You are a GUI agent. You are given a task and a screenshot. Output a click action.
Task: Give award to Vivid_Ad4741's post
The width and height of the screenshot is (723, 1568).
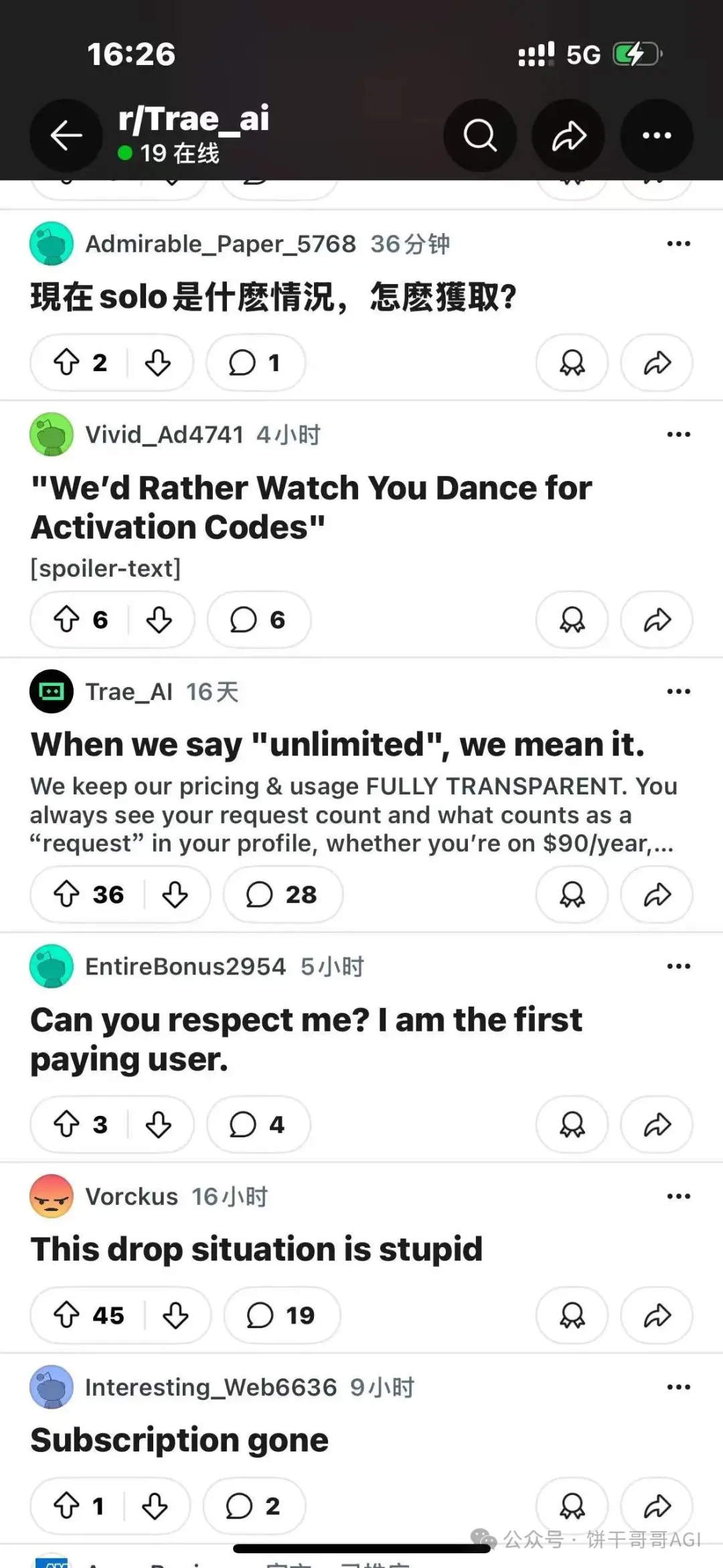[572, 620]
